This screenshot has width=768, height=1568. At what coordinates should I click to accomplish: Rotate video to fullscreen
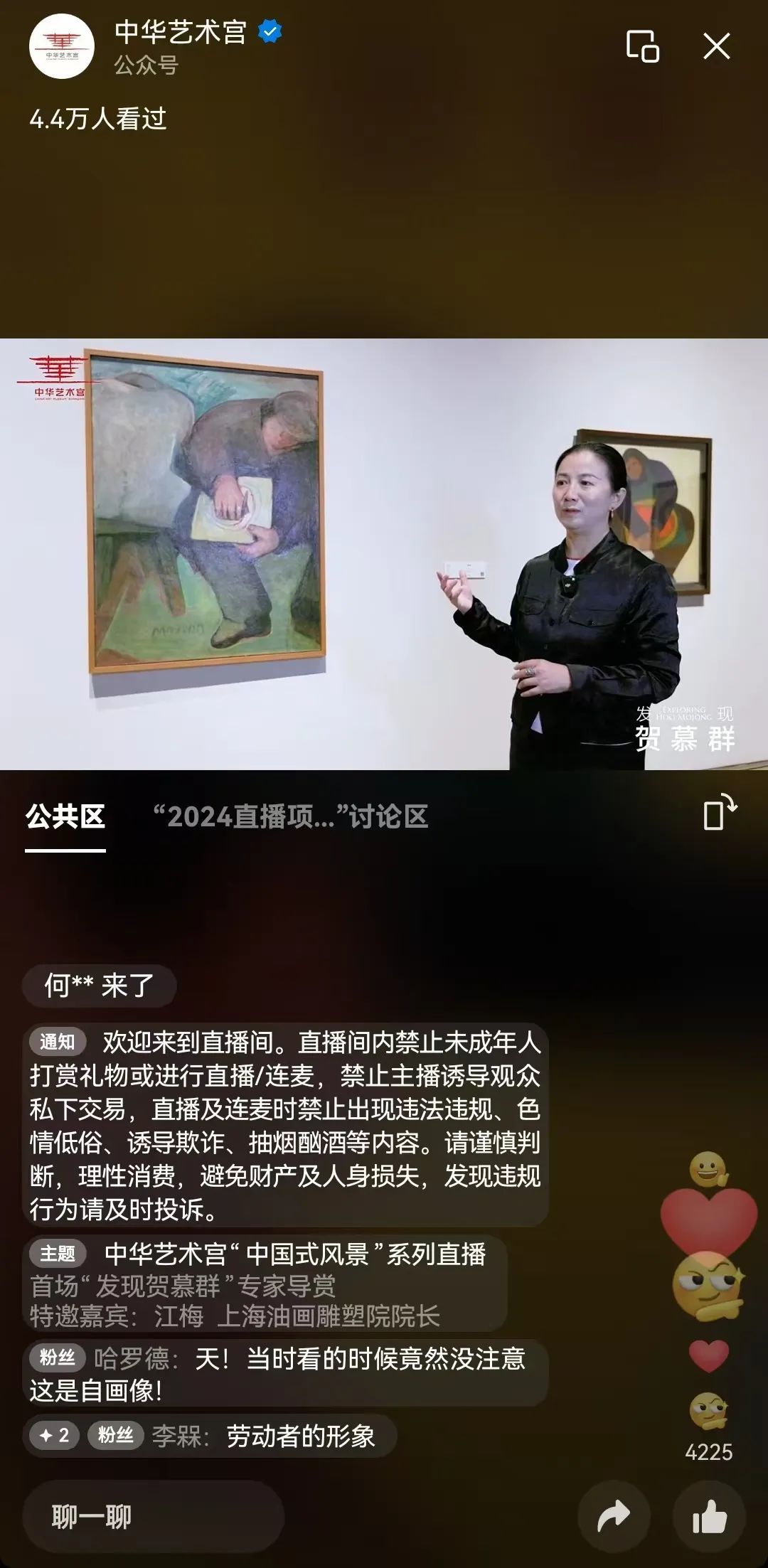[720, 812]
